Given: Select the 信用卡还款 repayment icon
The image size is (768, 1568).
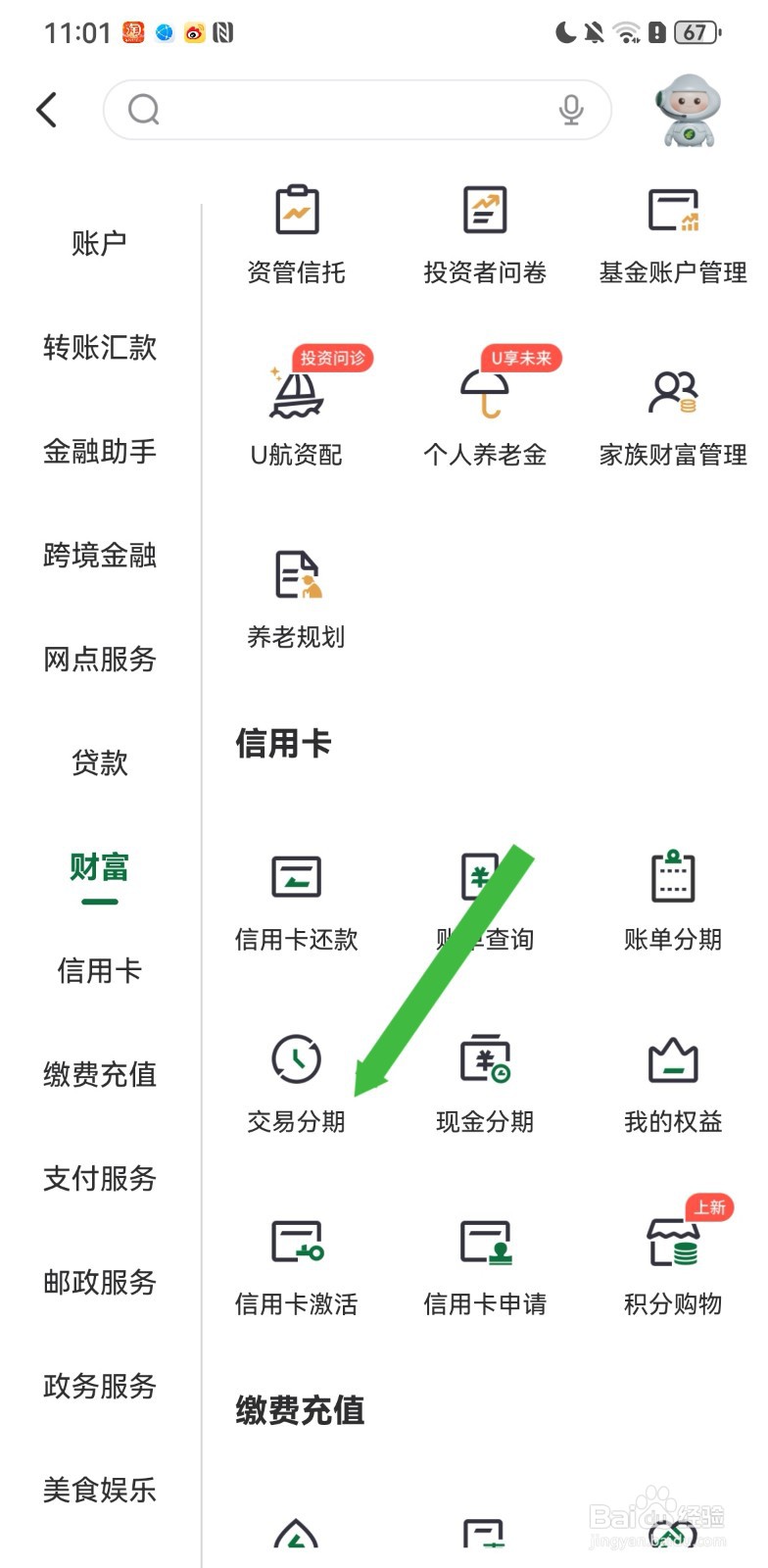Looking at the screenshot, I should point(297,897).
